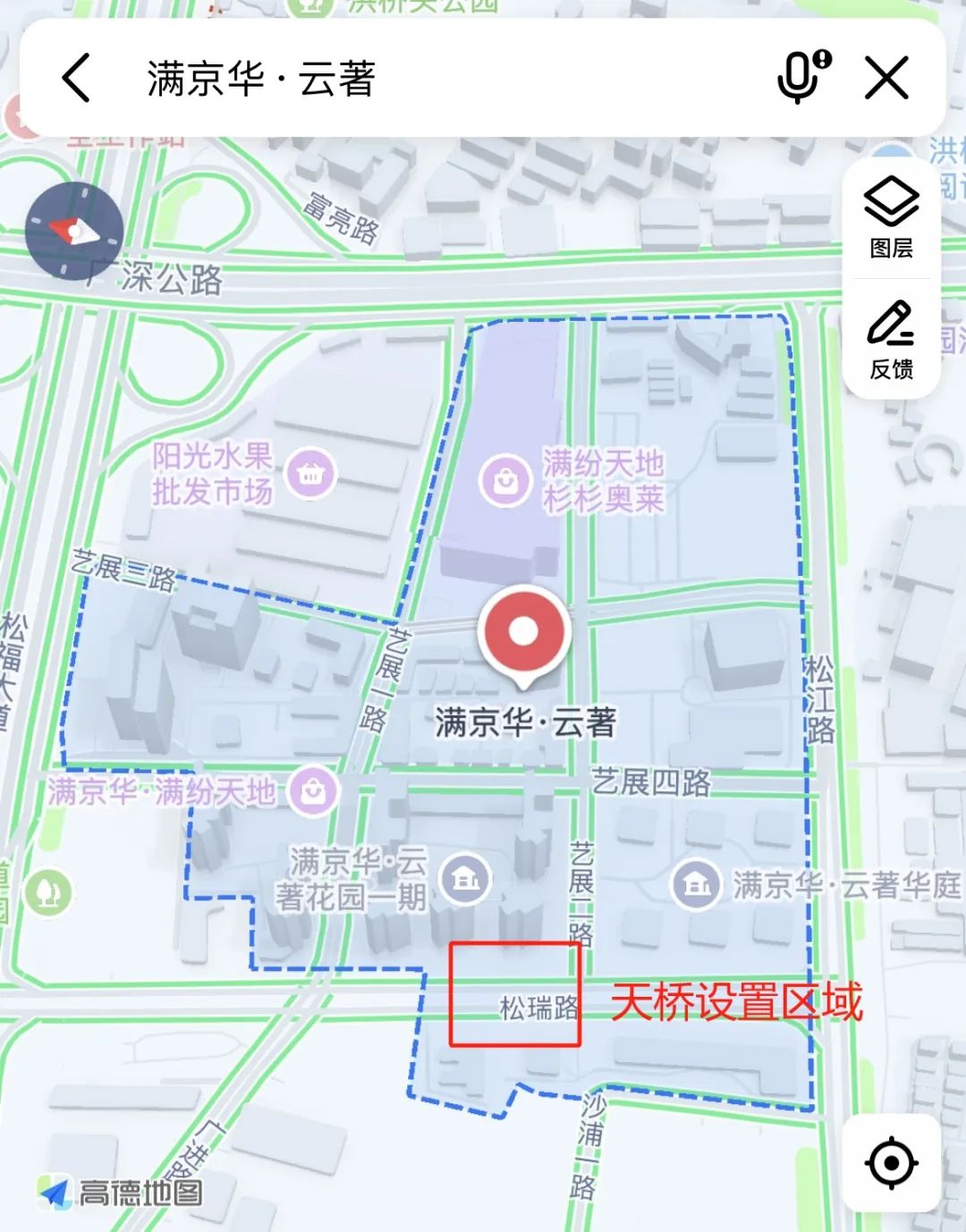This screenshot has width=966, height=1232.
Task: Open the 图层 layers panel
Action: click(891, 219)
